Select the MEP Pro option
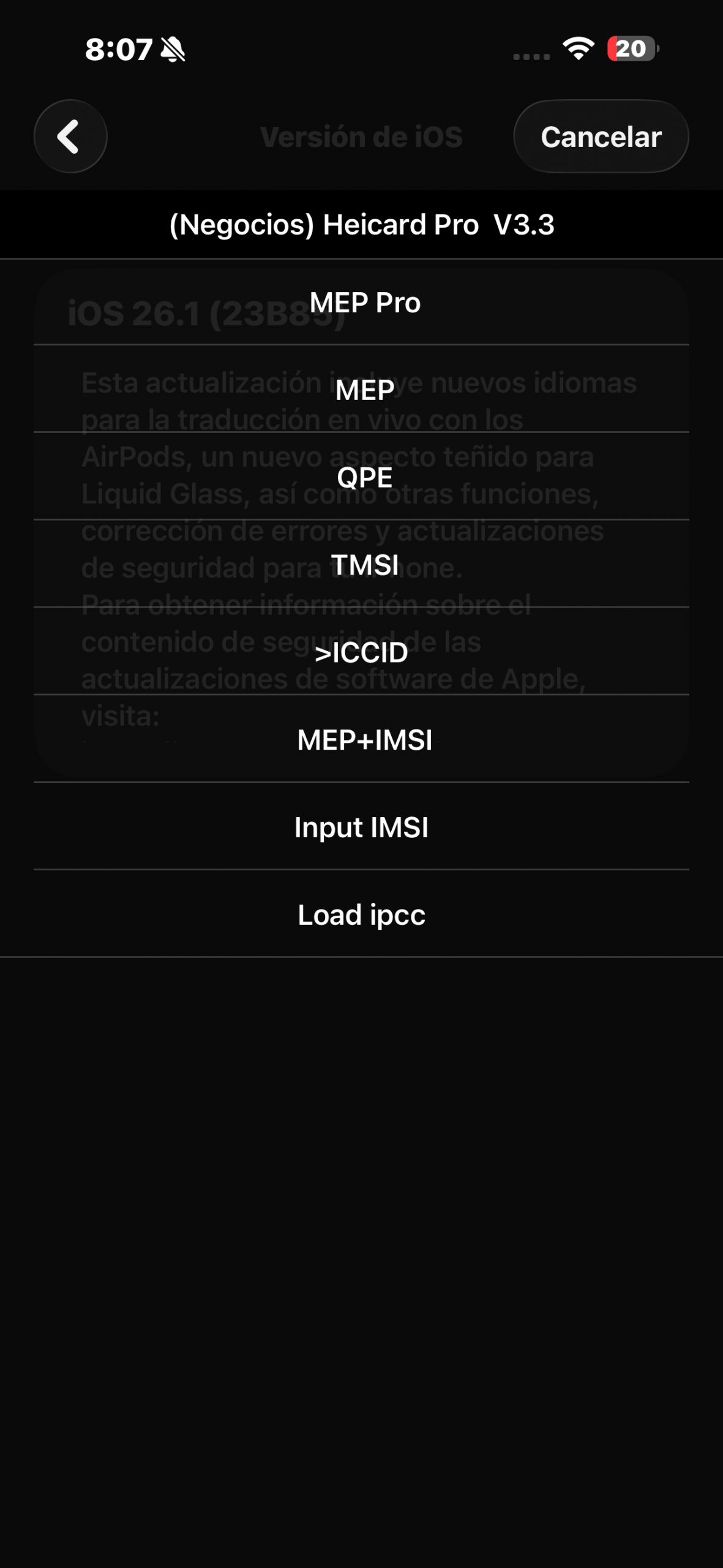The height and width of the screenshot is (1568, 723). [364, 303]
